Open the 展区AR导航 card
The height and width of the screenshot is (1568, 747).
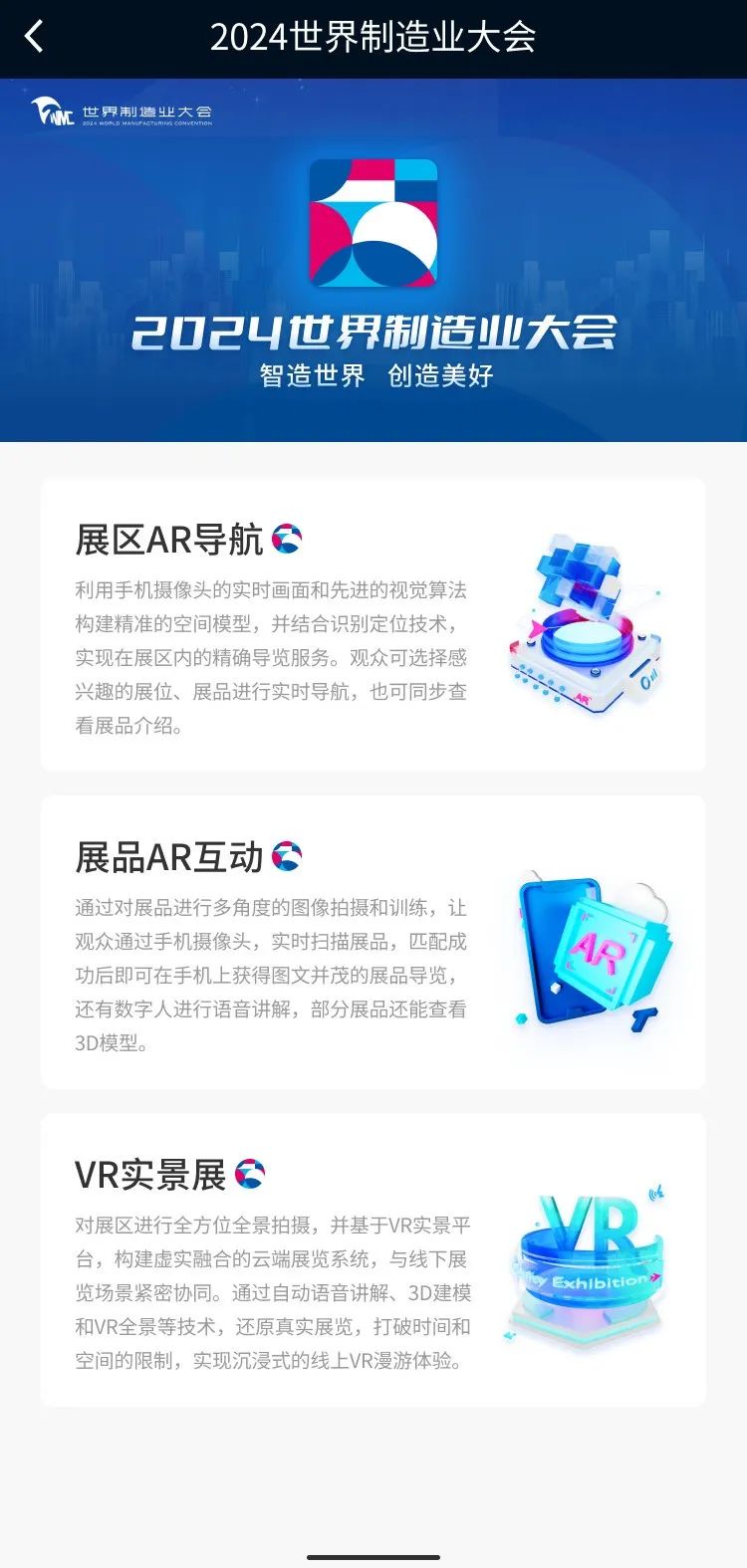pos(373,624)
